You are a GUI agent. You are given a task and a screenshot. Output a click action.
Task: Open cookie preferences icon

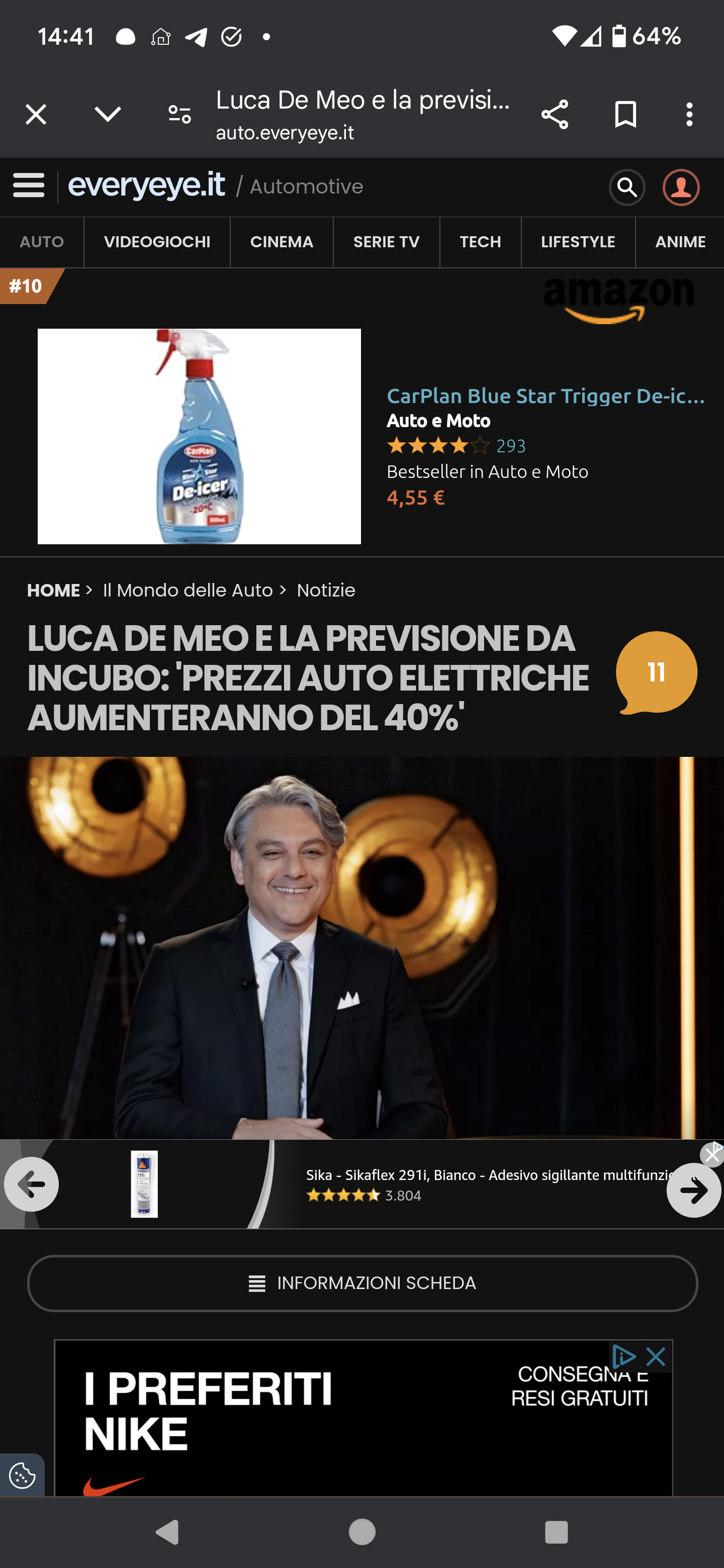pos(23,1476)
